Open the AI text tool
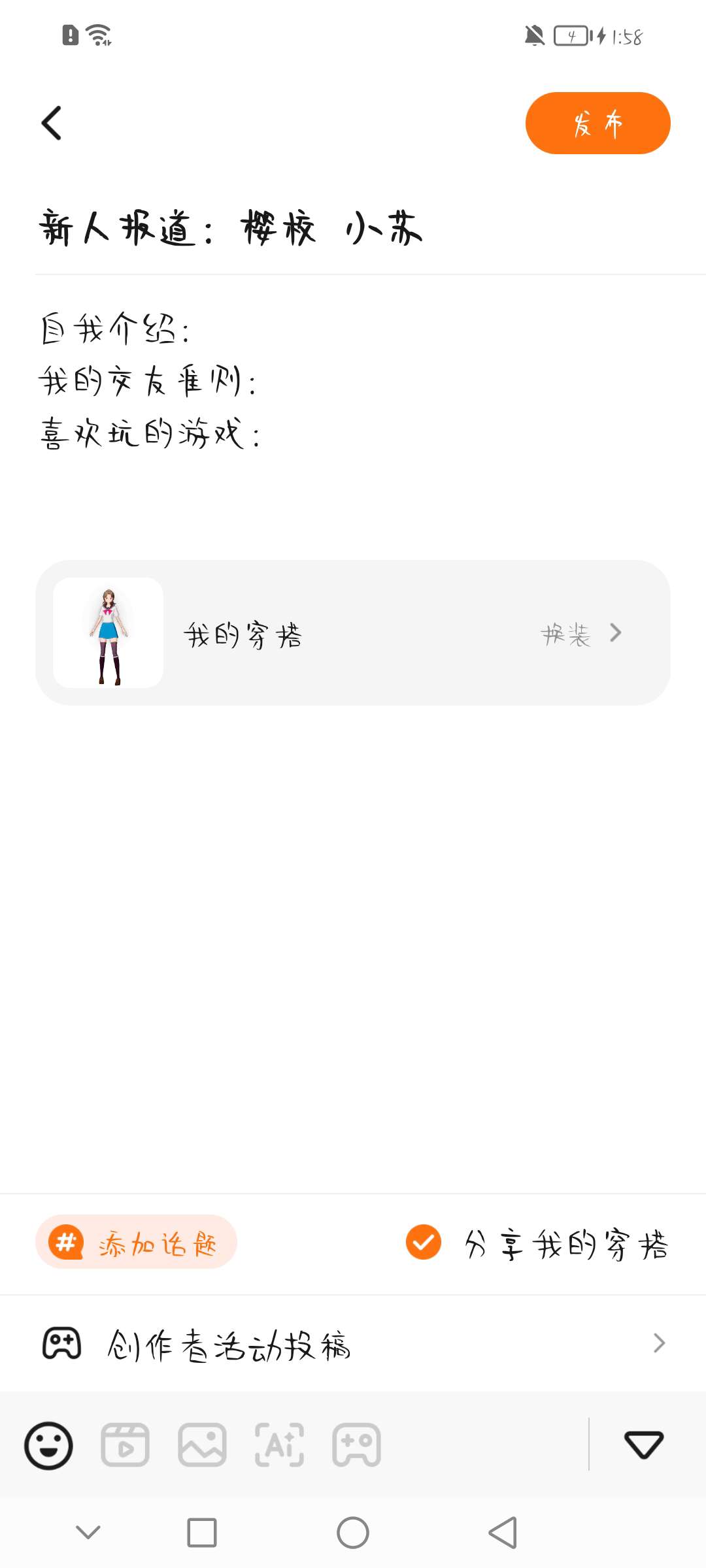Screen dimensions: 706x1568 point(279,1445)
